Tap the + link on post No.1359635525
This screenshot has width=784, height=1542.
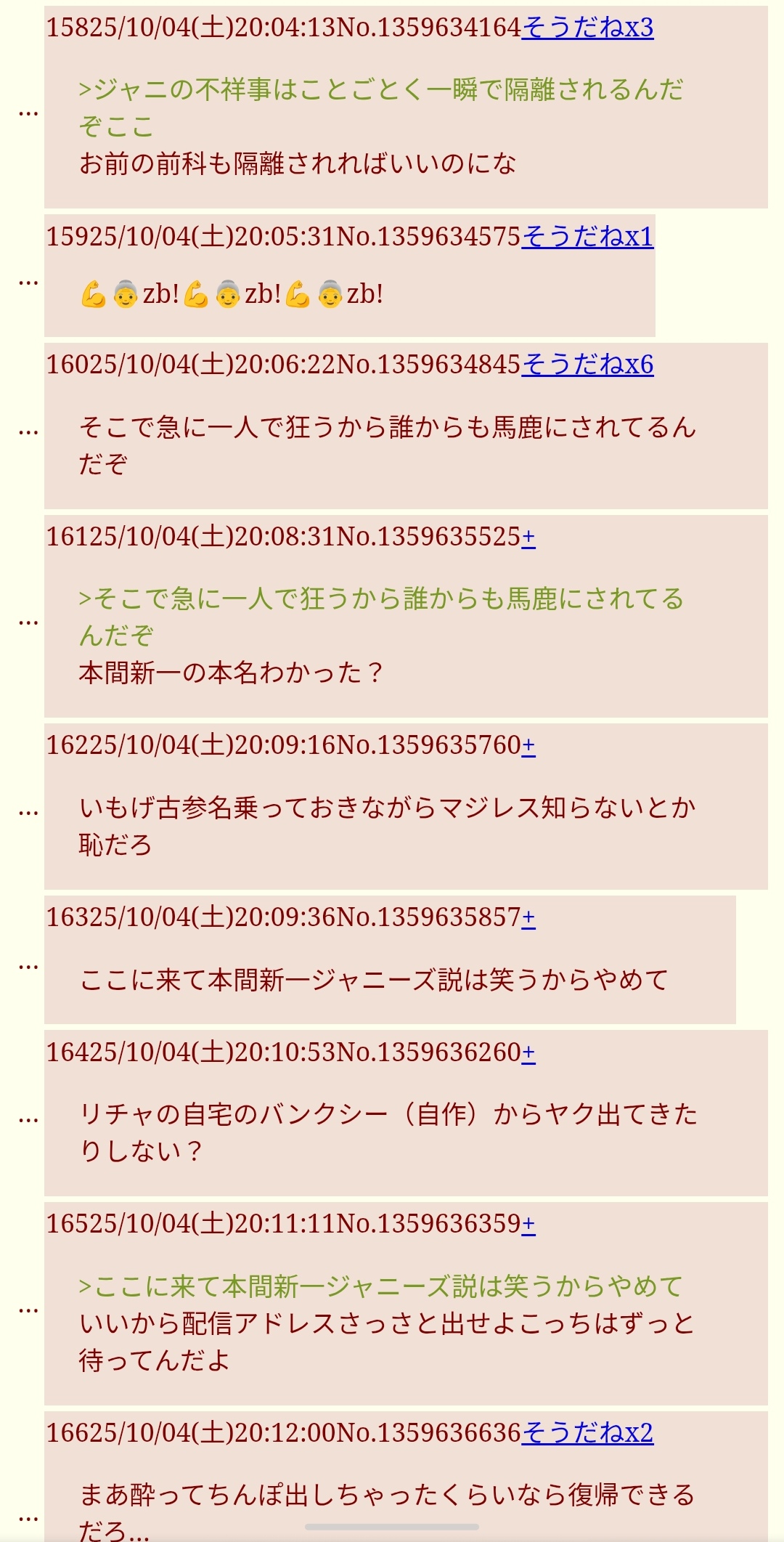click(528, 537)
